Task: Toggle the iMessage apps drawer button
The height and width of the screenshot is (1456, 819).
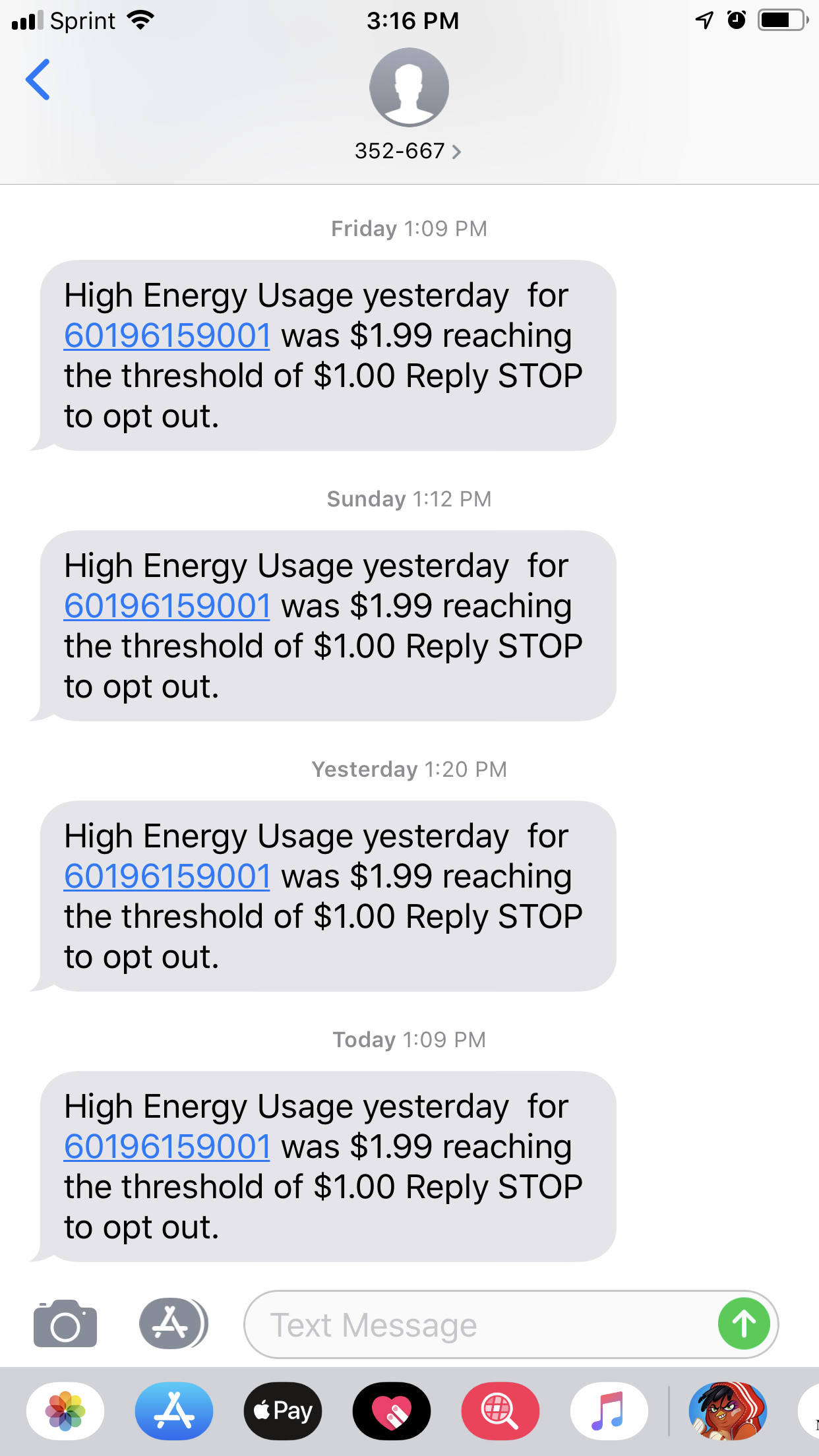Action: 173,1323
